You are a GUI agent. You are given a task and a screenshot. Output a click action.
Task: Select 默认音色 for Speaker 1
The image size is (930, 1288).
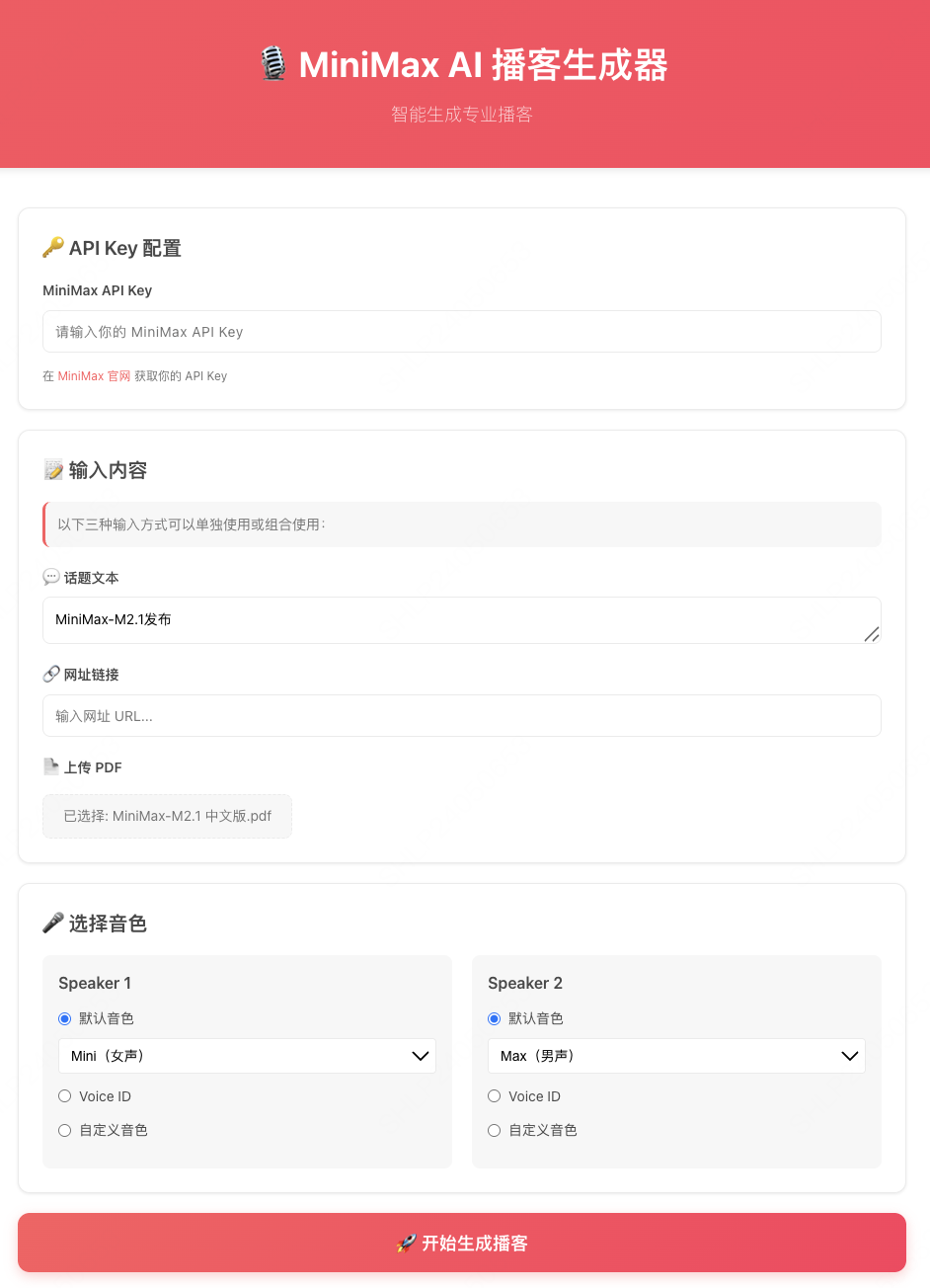65,1018
